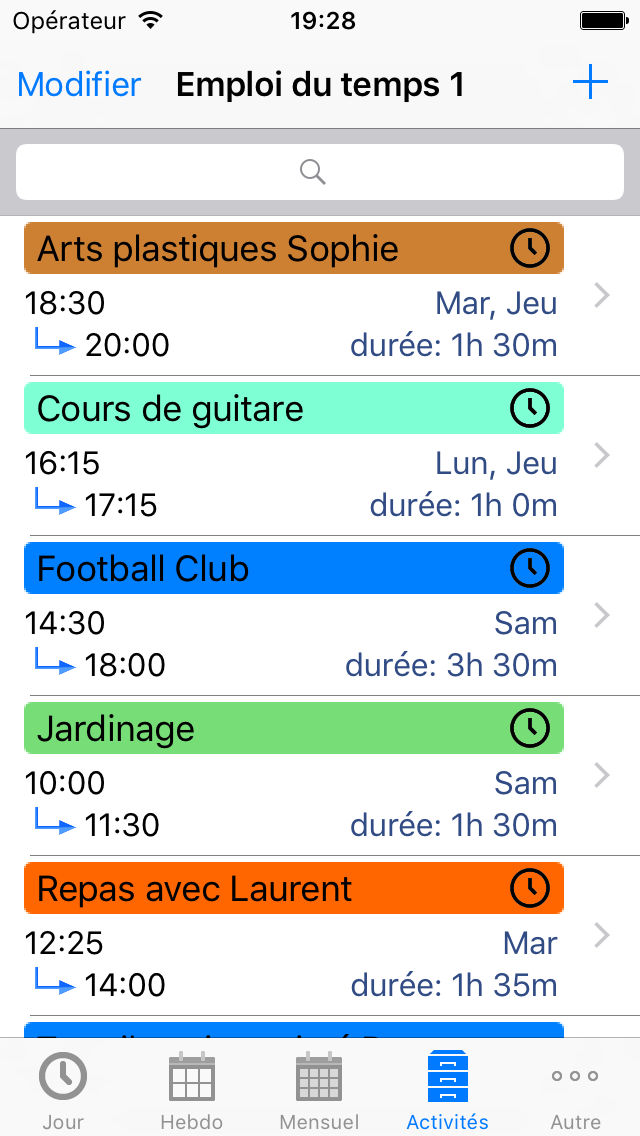Viewport: 640px width, 1136px height.
Task: Open the Repas avec Laurent activity
Action: coord(320,936)
